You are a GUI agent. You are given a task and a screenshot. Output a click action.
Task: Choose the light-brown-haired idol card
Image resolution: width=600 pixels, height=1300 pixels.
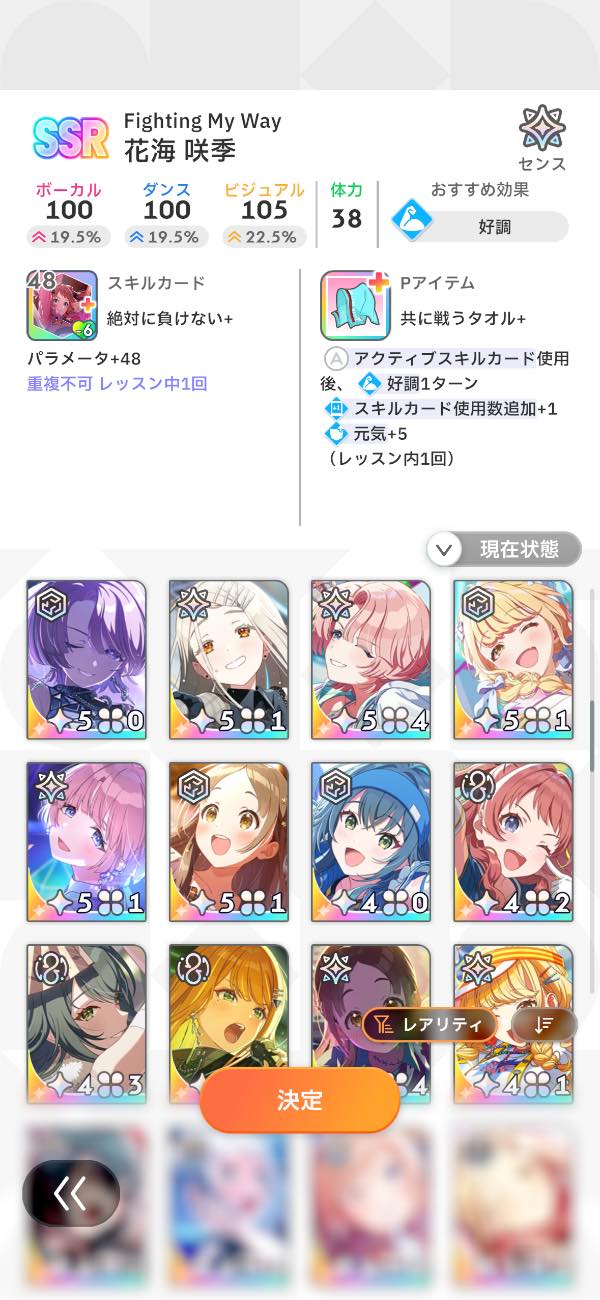[x=229, y=842]
